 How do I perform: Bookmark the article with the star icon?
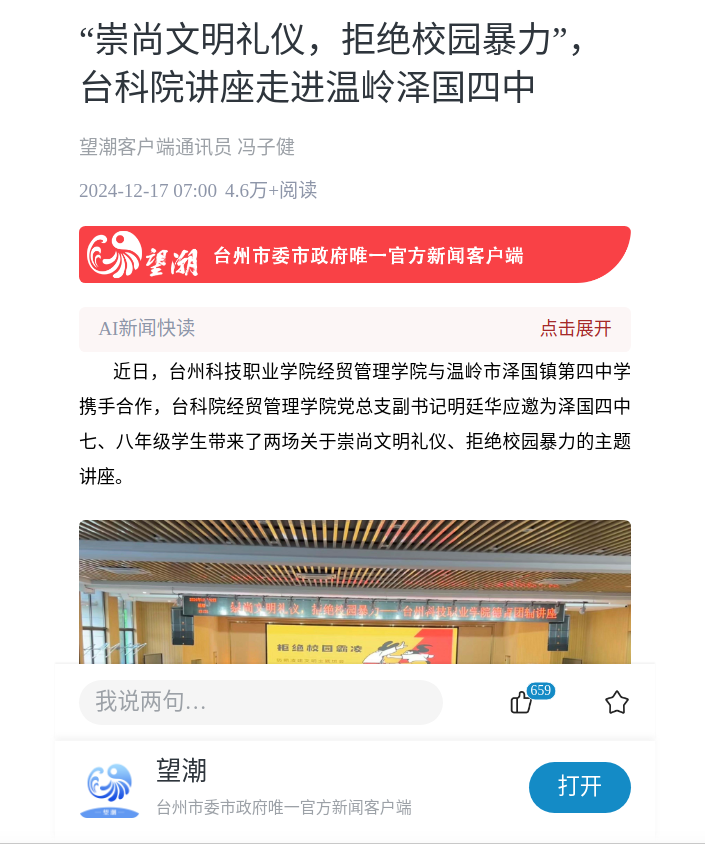[617, 702]
